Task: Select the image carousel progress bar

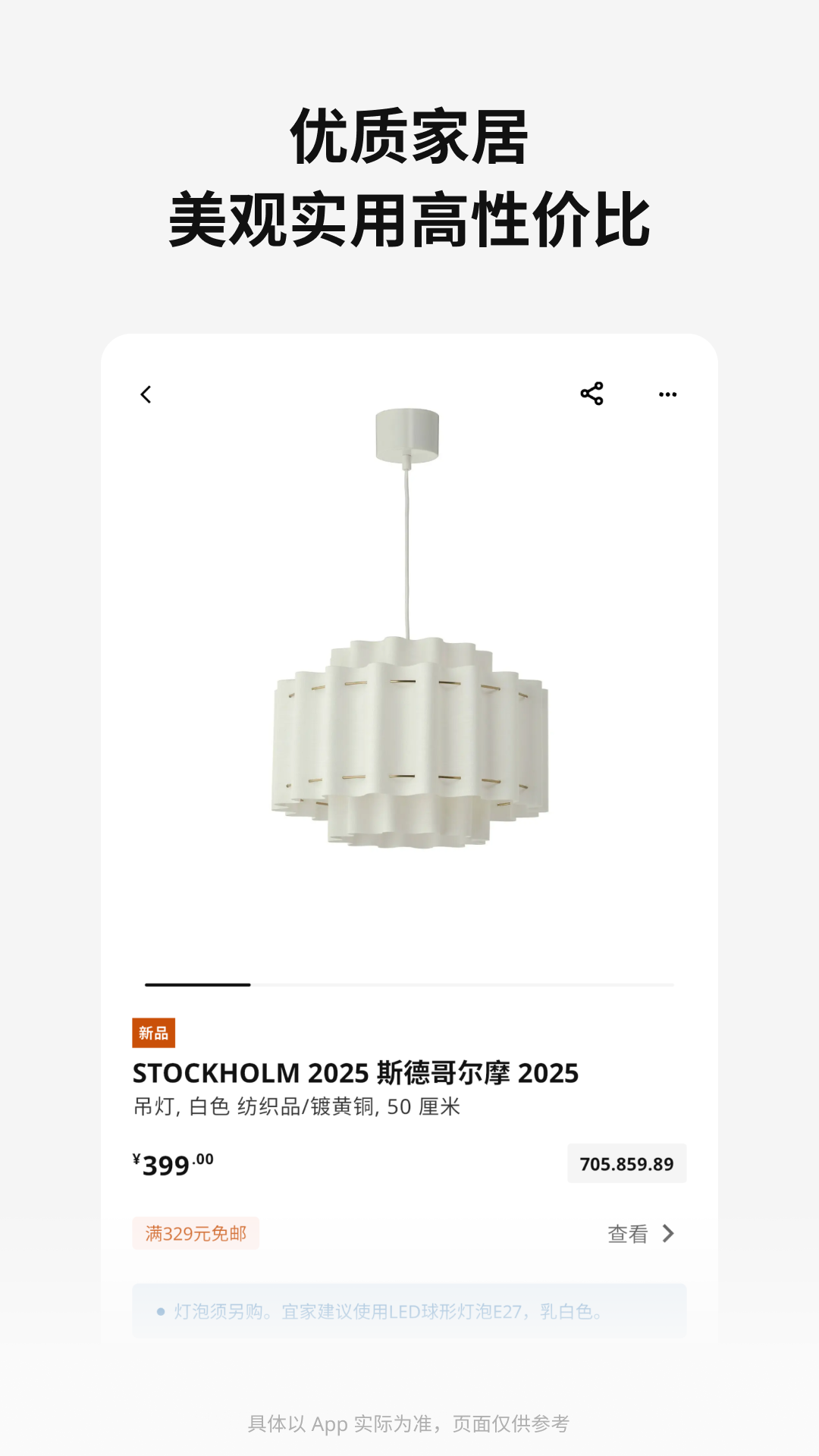Action: click(409, 984)
